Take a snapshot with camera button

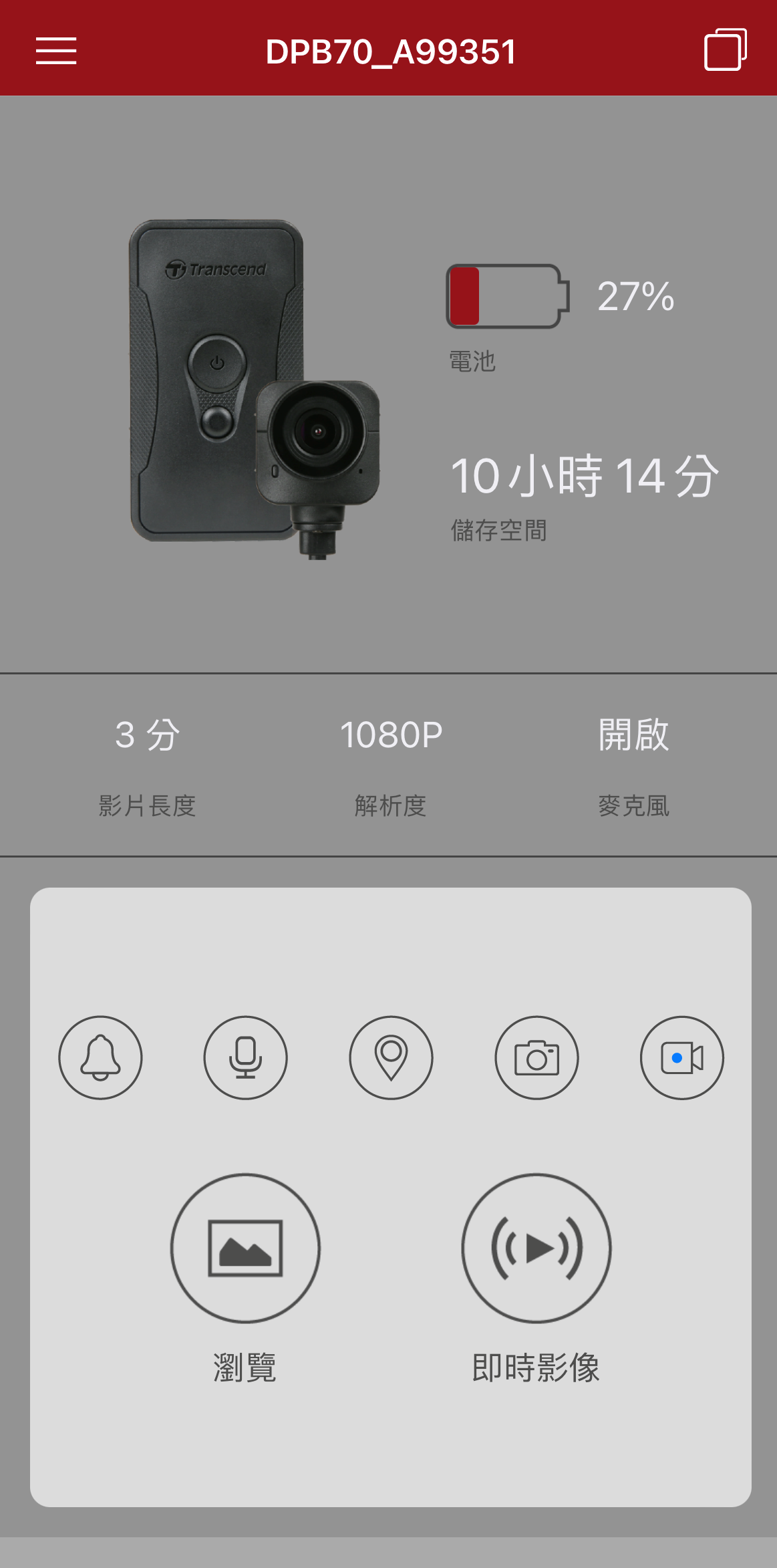pos(536,1057)
